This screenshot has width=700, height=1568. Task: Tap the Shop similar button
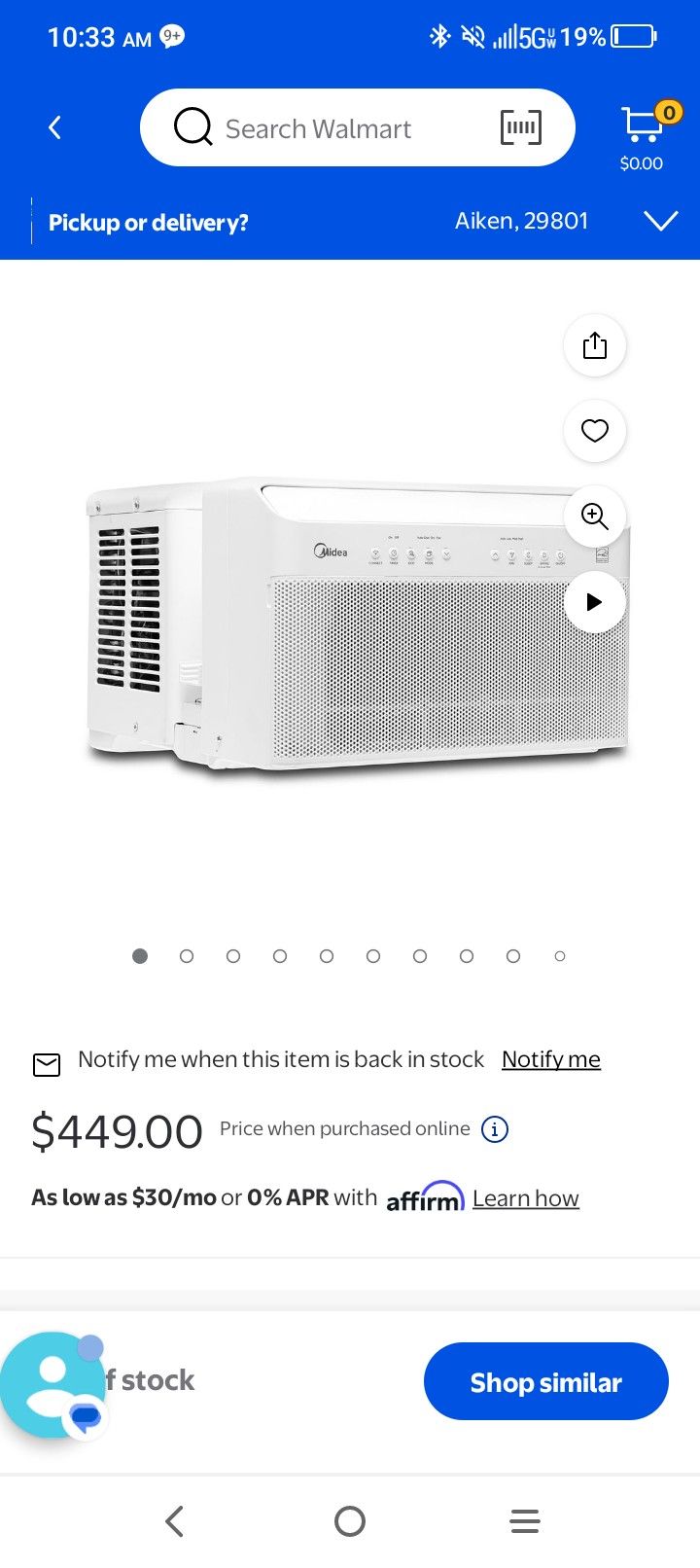coord(545,1381)
